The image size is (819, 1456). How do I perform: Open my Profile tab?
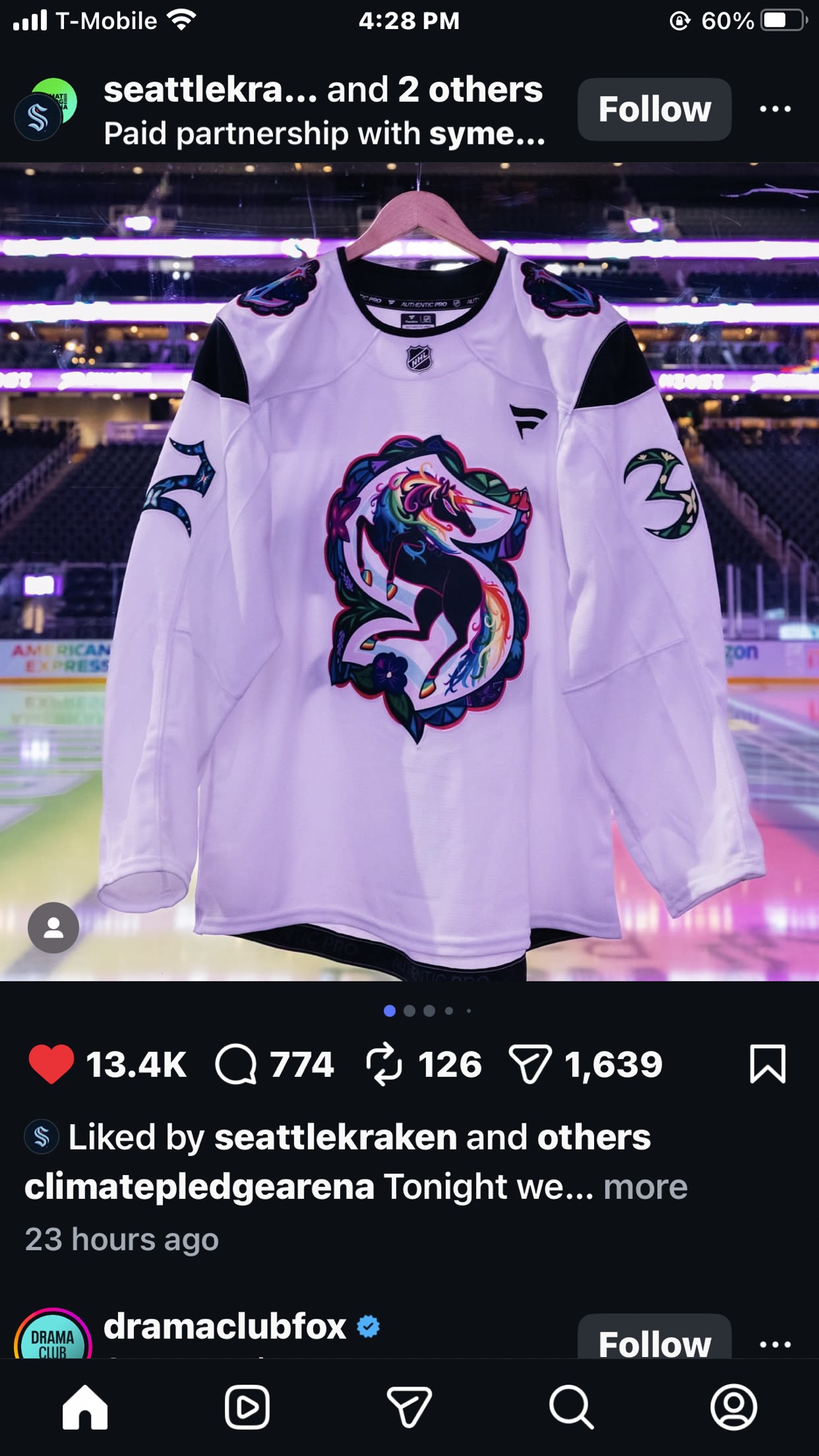733,1407
